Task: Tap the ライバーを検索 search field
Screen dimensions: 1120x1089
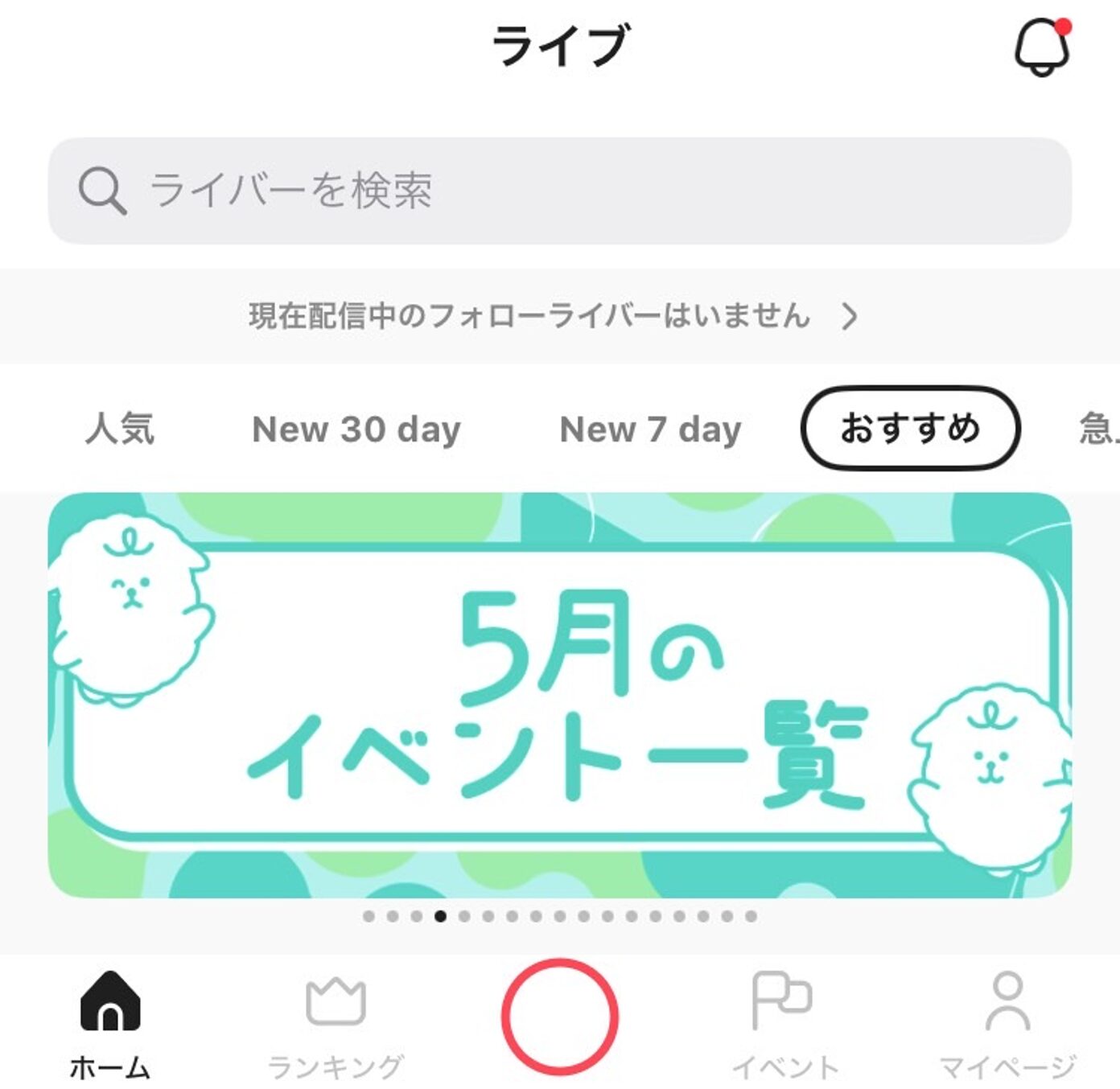Action: (x=559, y=191)
